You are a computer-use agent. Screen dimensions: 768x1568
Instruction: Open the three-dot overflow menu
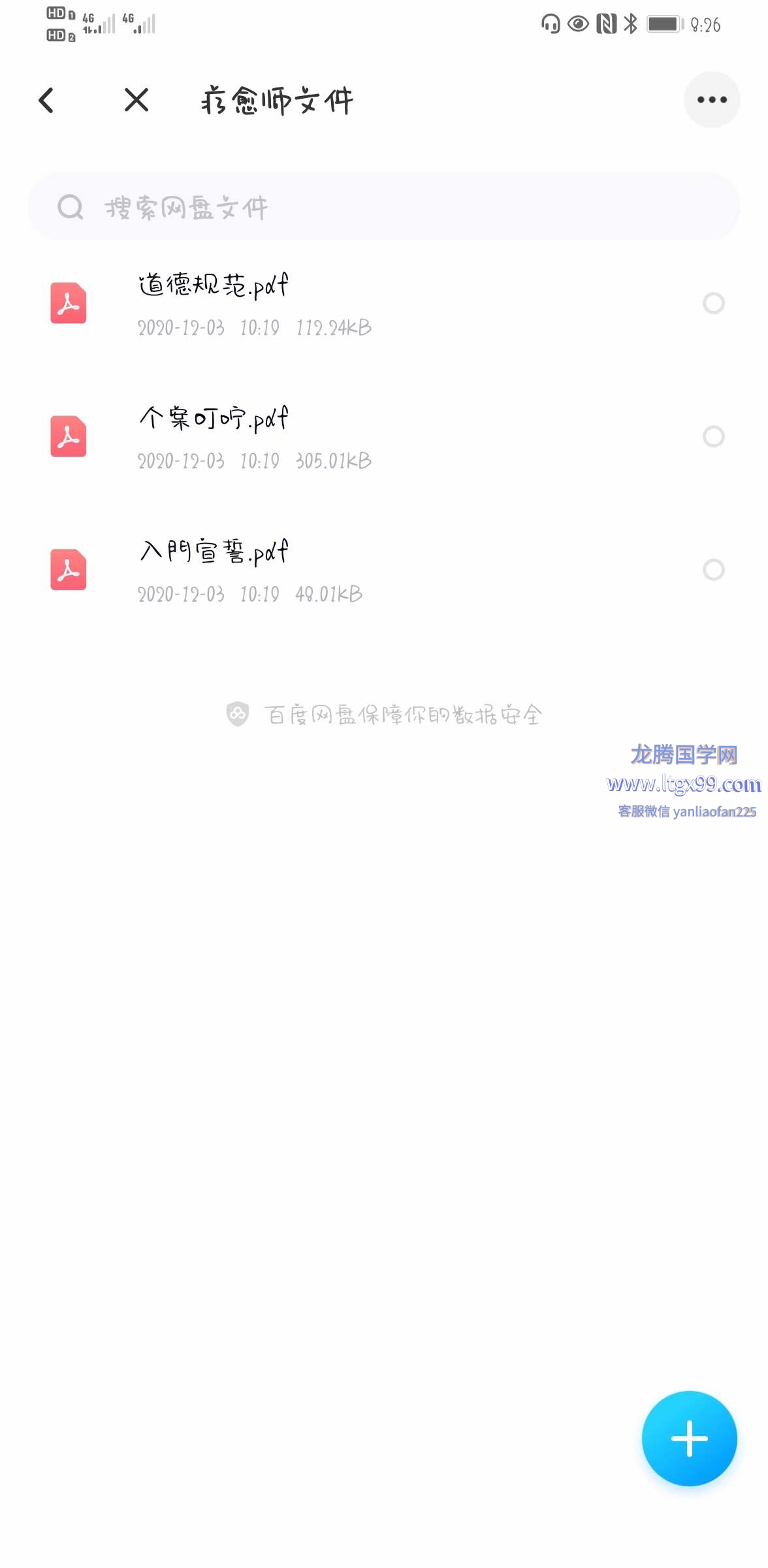click(712, 100)
